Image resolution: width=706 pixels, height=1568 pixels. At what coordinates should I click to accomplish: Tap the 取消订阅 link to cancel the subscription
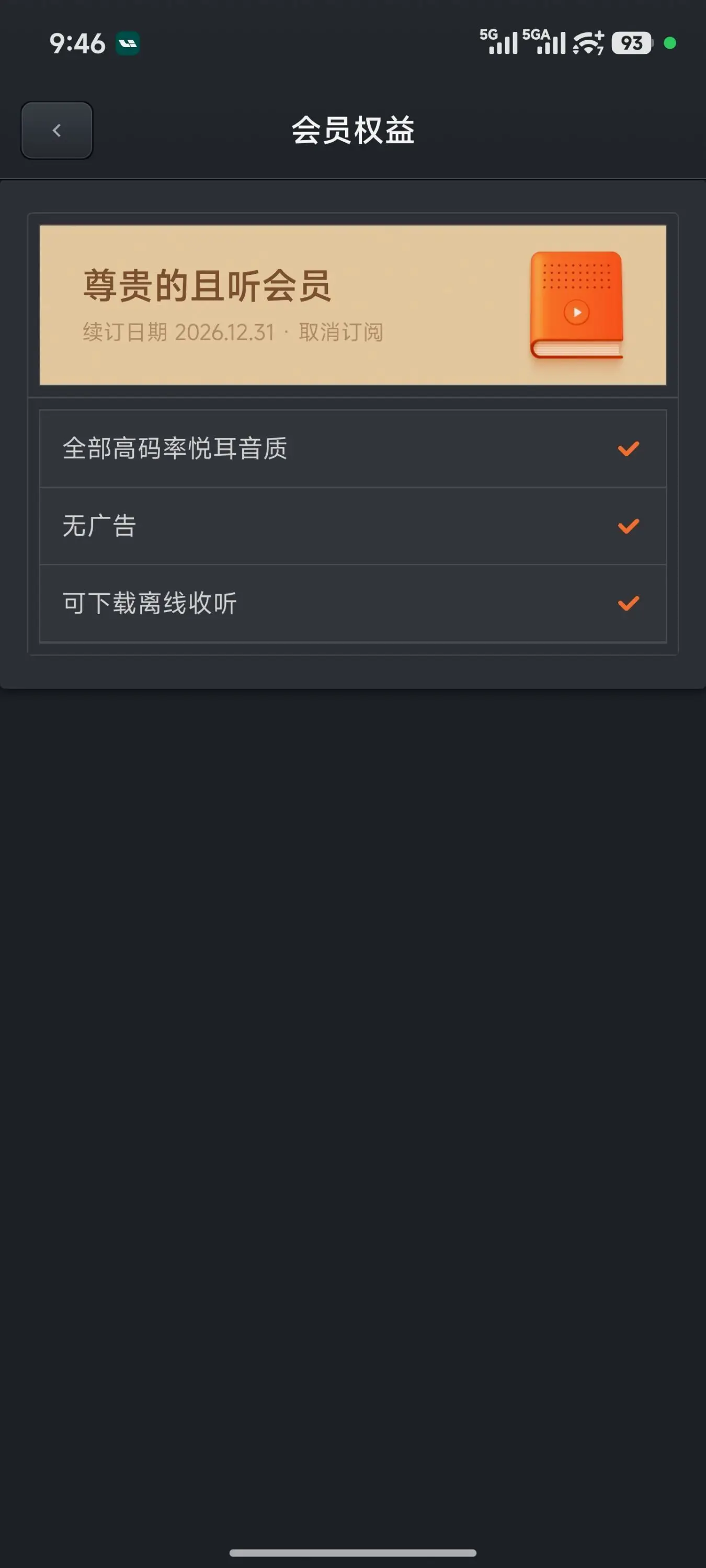pyautogui.click(x=340, y=332)
